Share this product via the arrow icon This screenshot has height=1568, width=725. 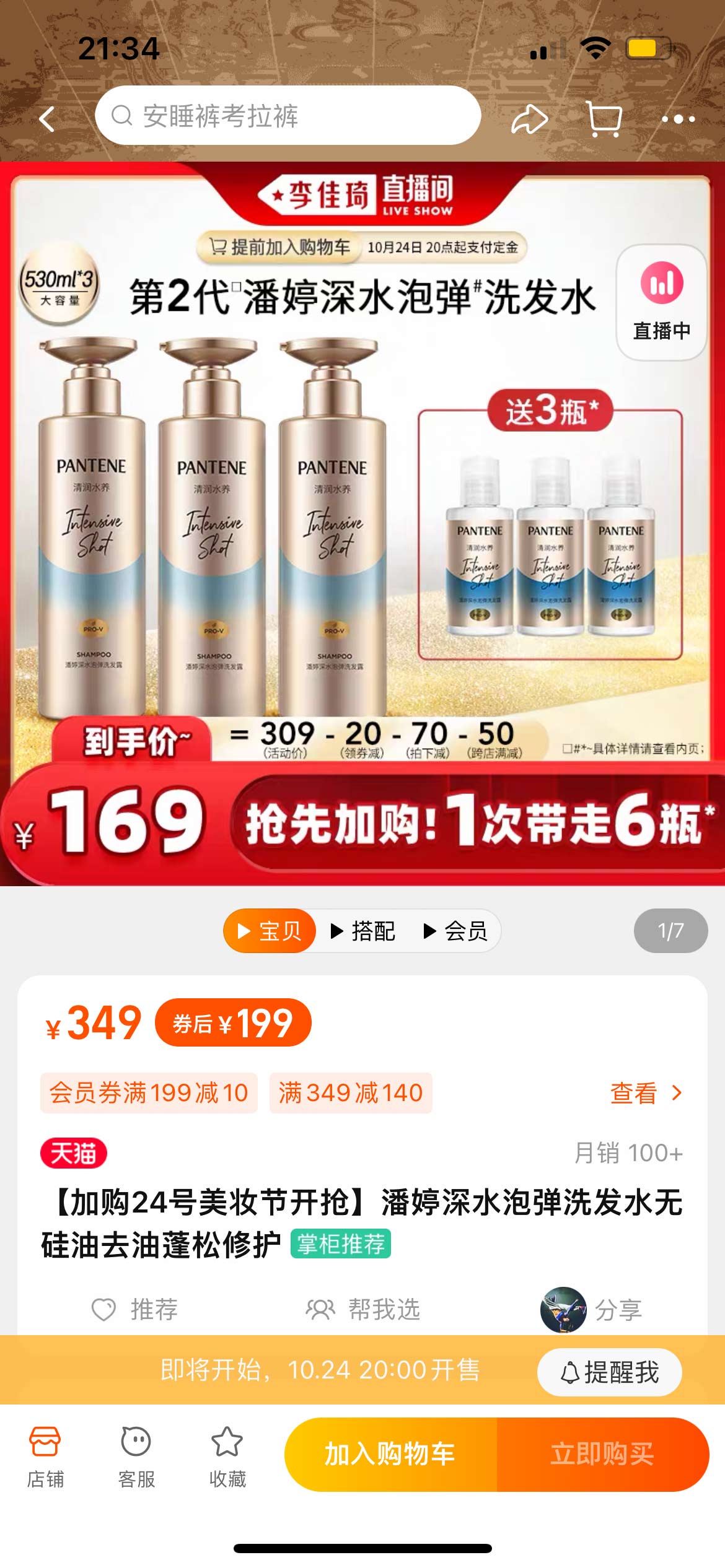[529, 118]
